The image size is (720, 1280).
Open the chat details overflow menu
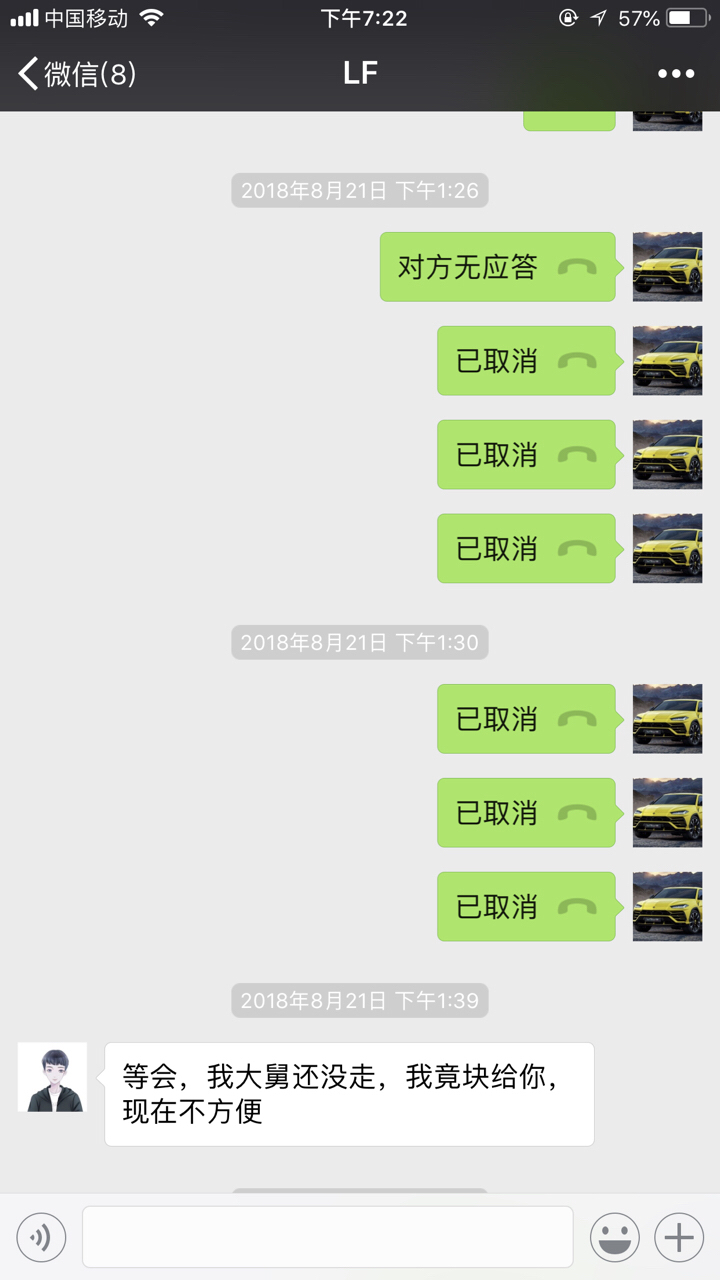point(675,74)
